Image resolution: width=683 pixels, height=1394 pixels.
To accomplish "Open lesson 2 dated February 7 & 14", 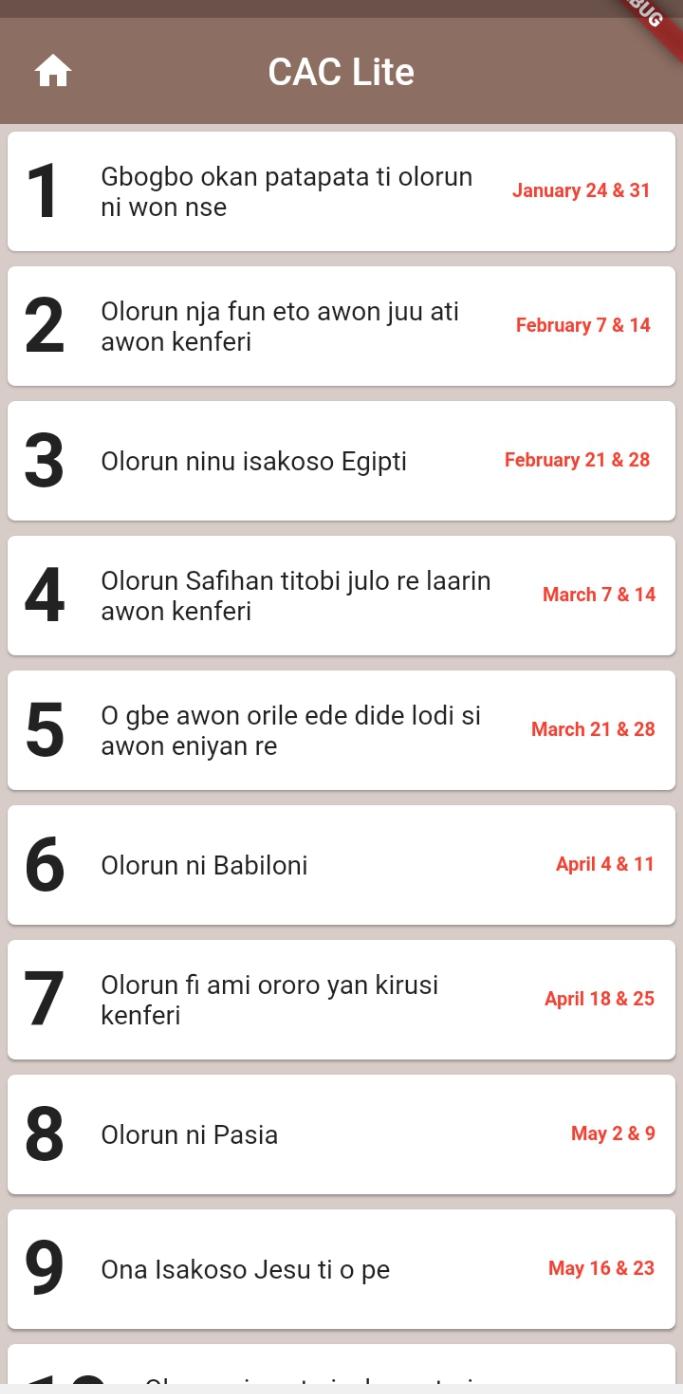I will tap(341, 326).
